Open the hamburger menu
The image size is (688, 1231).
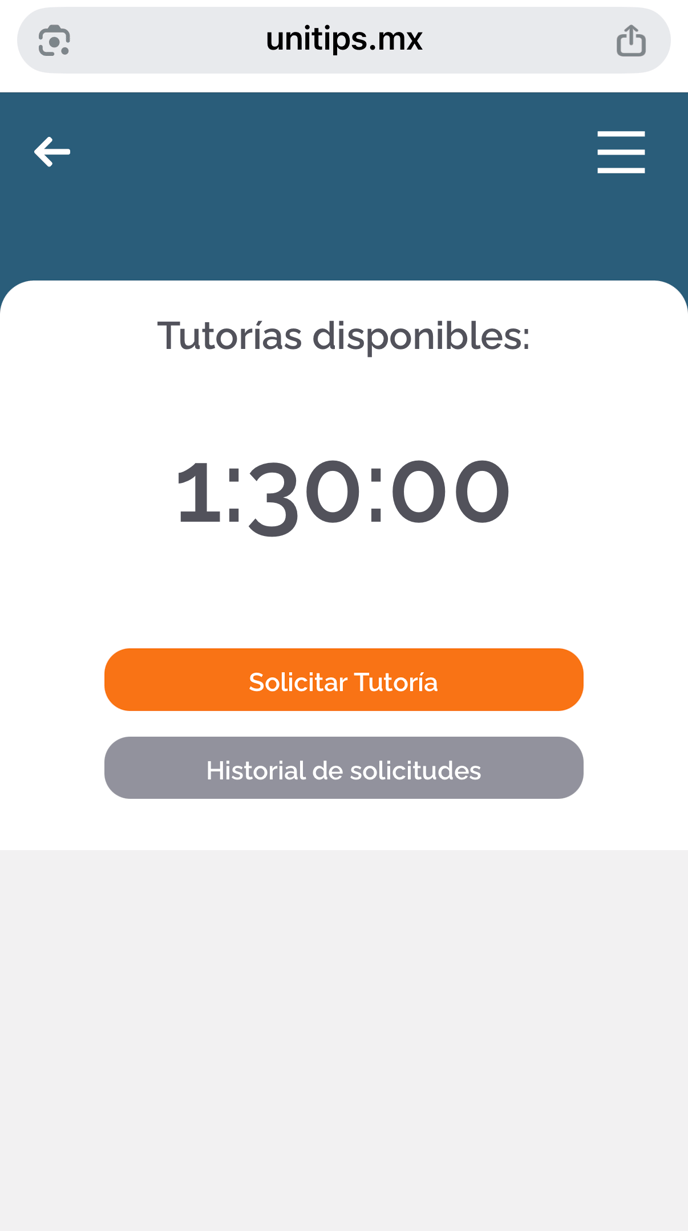(621, 152)
